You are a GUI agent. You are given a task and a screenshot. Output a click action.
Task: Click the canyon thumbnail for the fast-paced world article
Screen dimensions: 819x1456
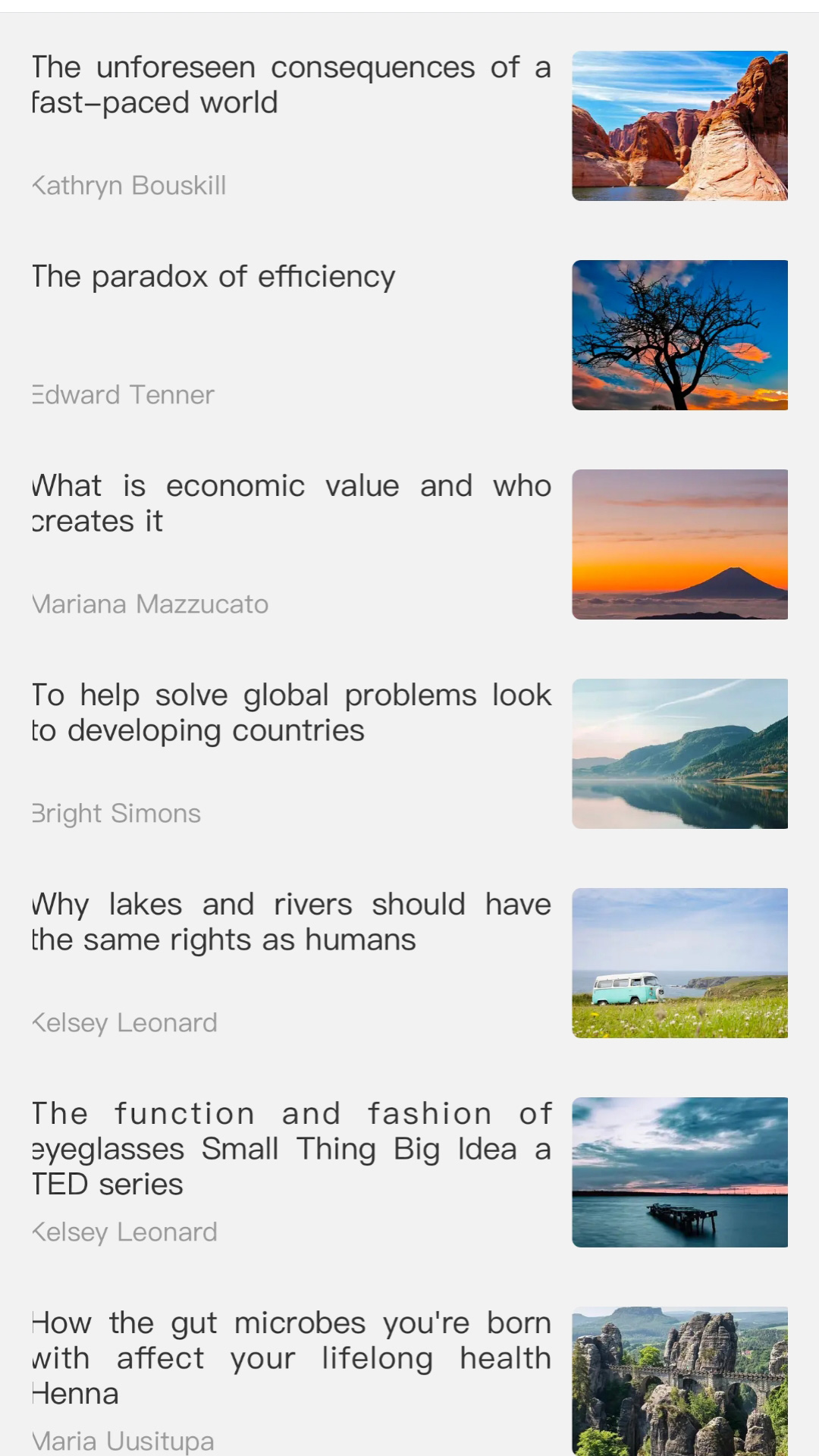(679, 125)
